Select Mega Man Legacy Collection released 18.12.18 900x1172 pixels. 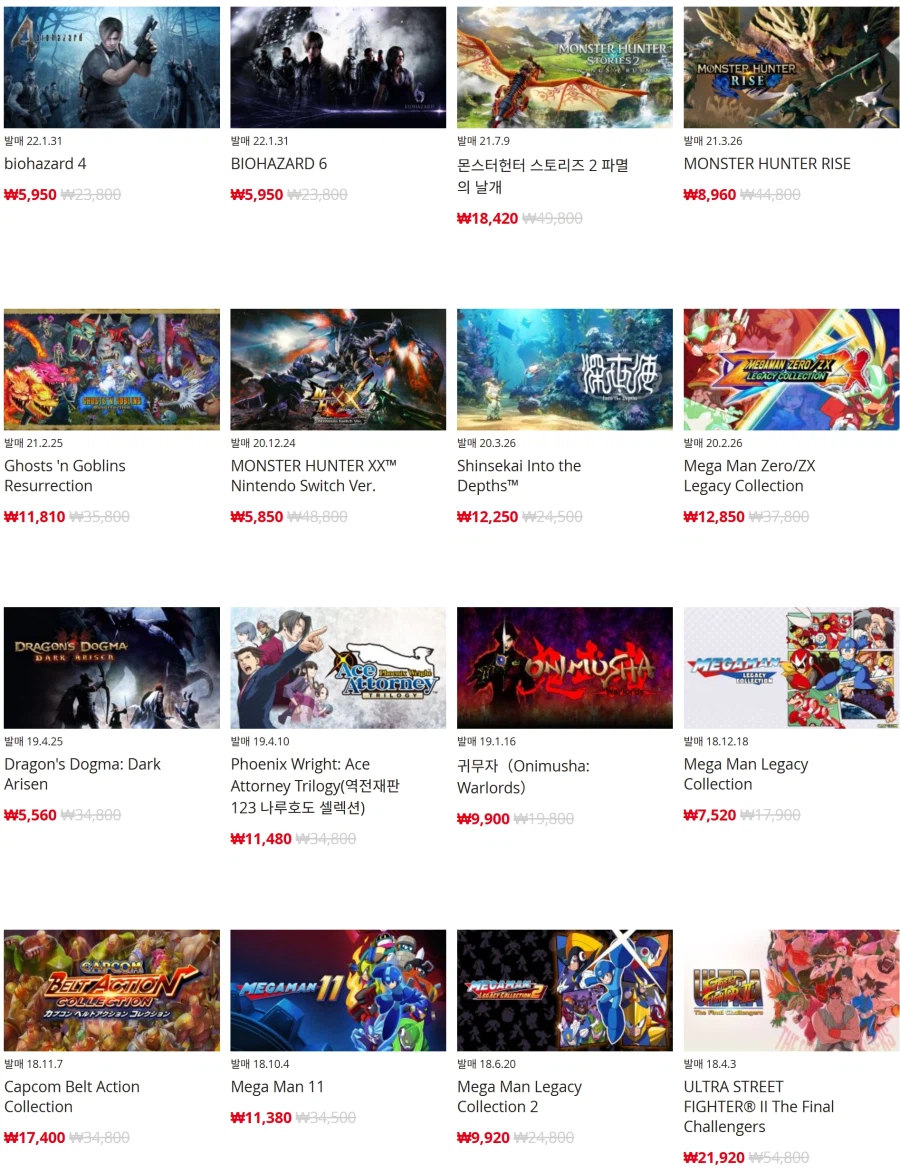coord(791,668)
